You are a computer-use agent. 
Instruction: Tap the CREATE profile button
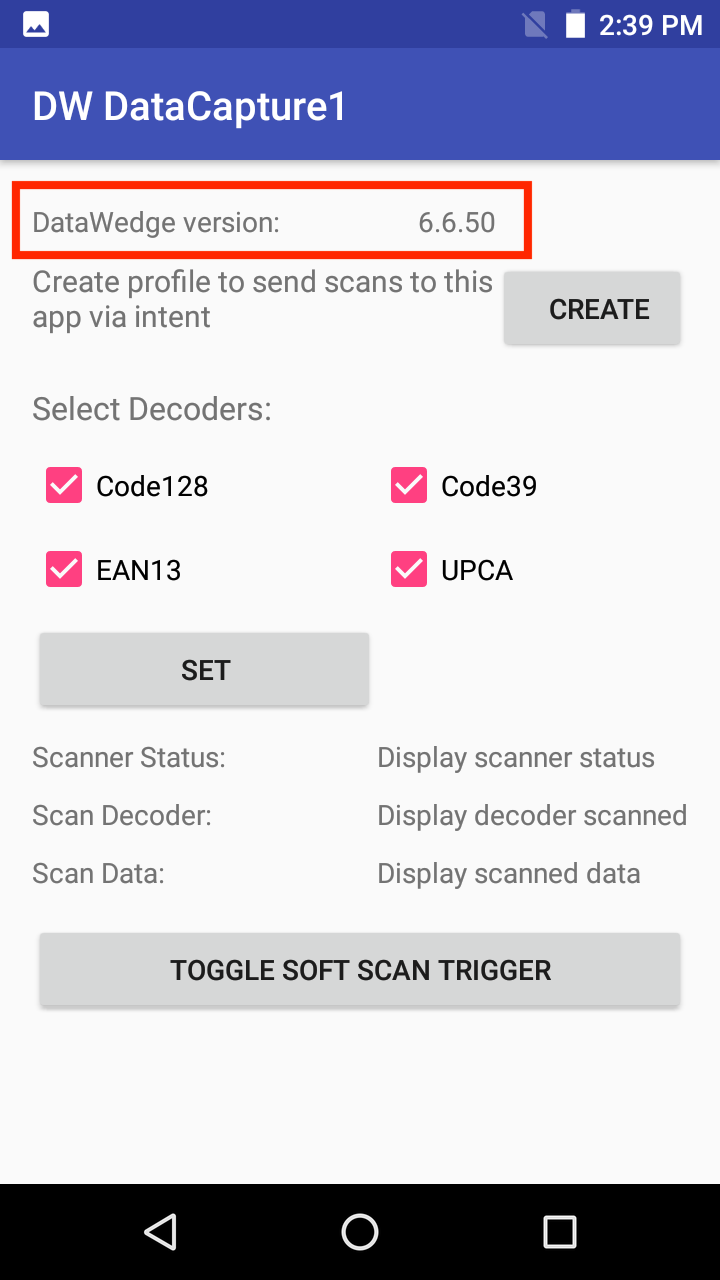[592, 309]
